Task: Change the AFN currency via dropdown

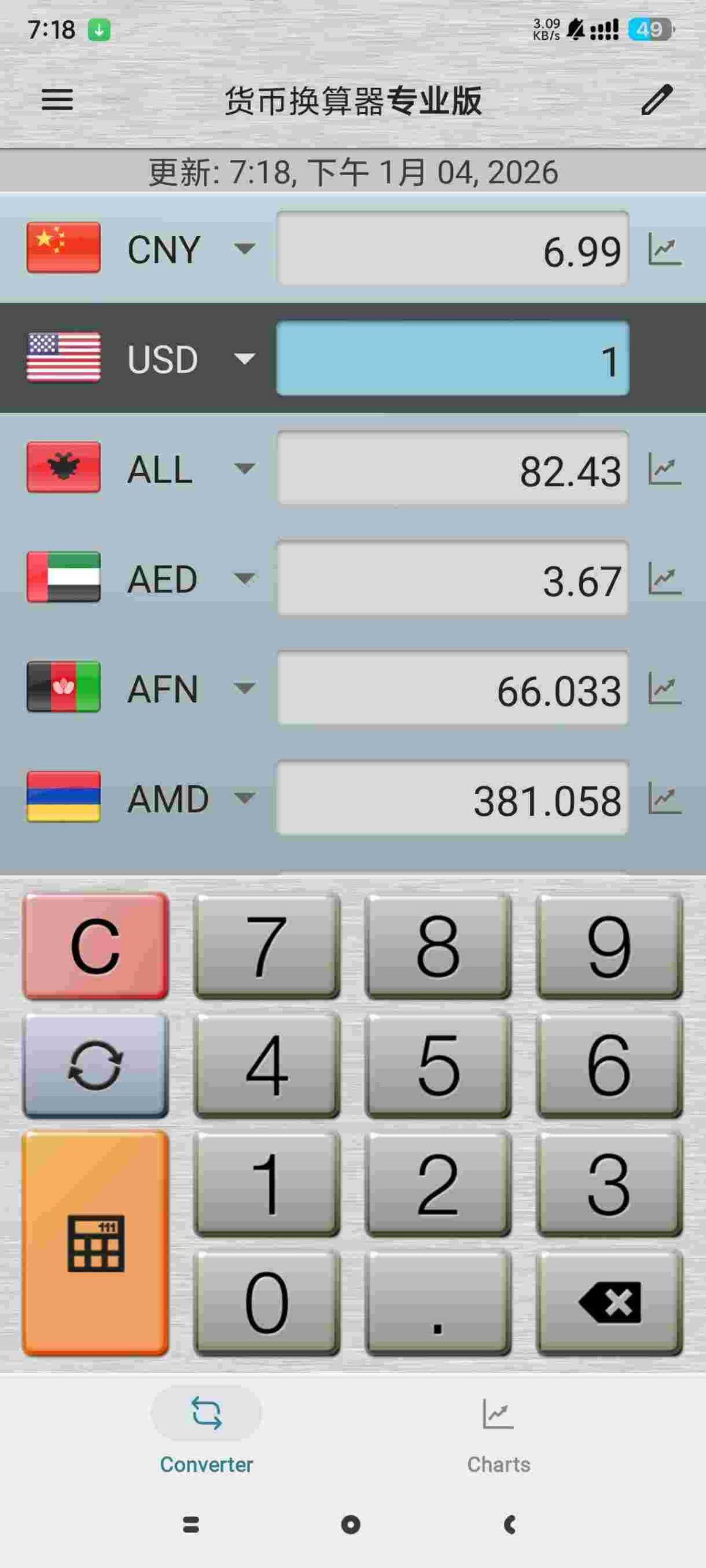Action: (245, 688)
